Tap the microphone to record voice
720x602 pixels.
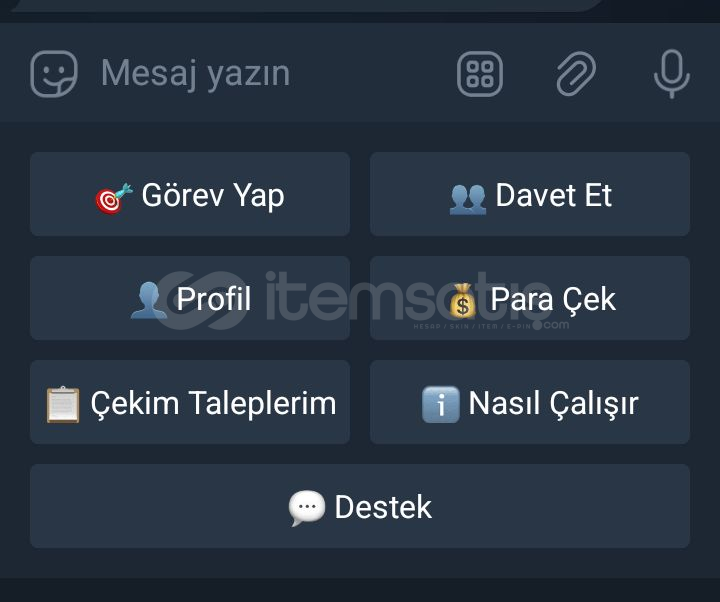point(671,73)
